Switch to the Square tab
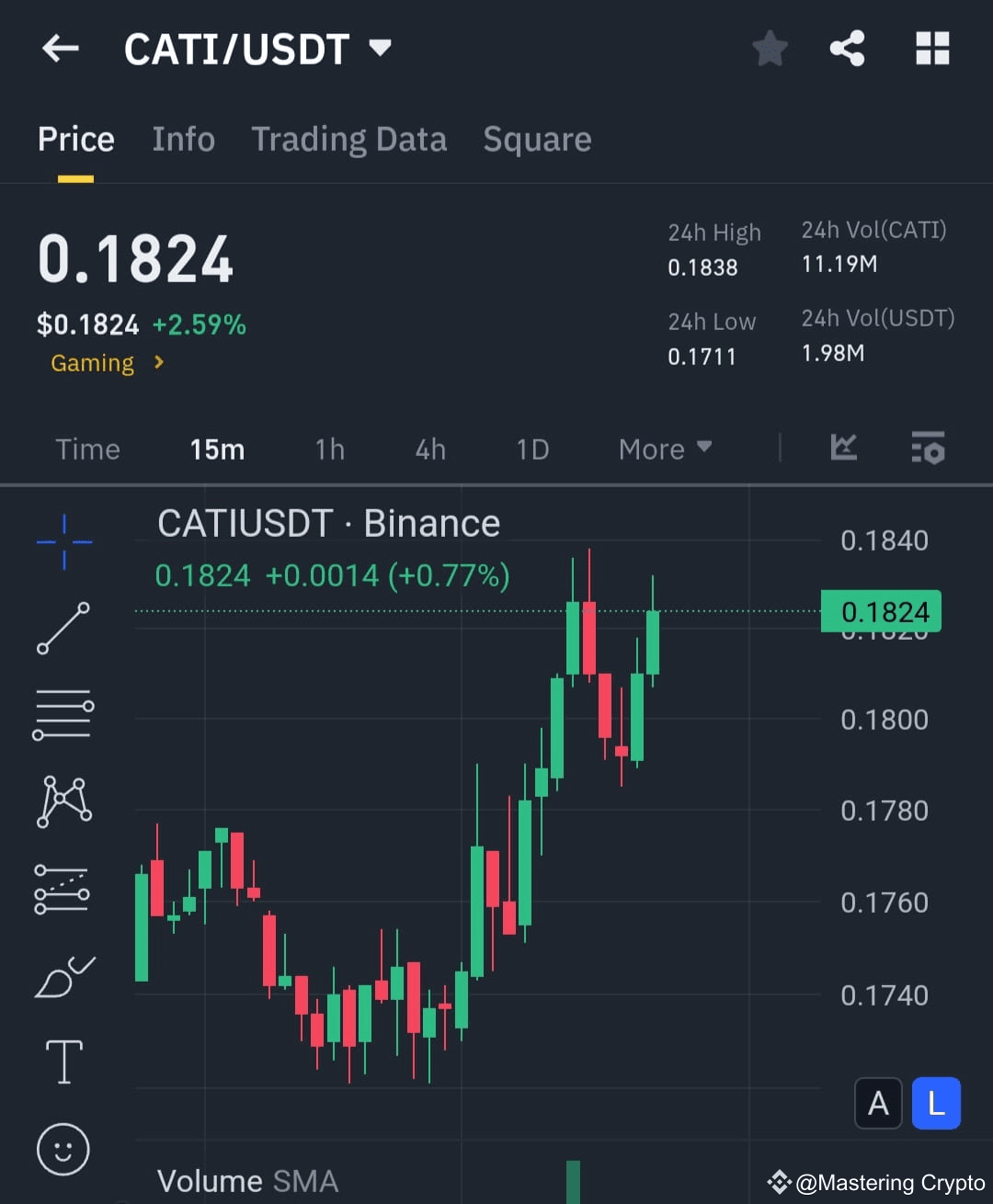993x1204 pixels. 537,139
